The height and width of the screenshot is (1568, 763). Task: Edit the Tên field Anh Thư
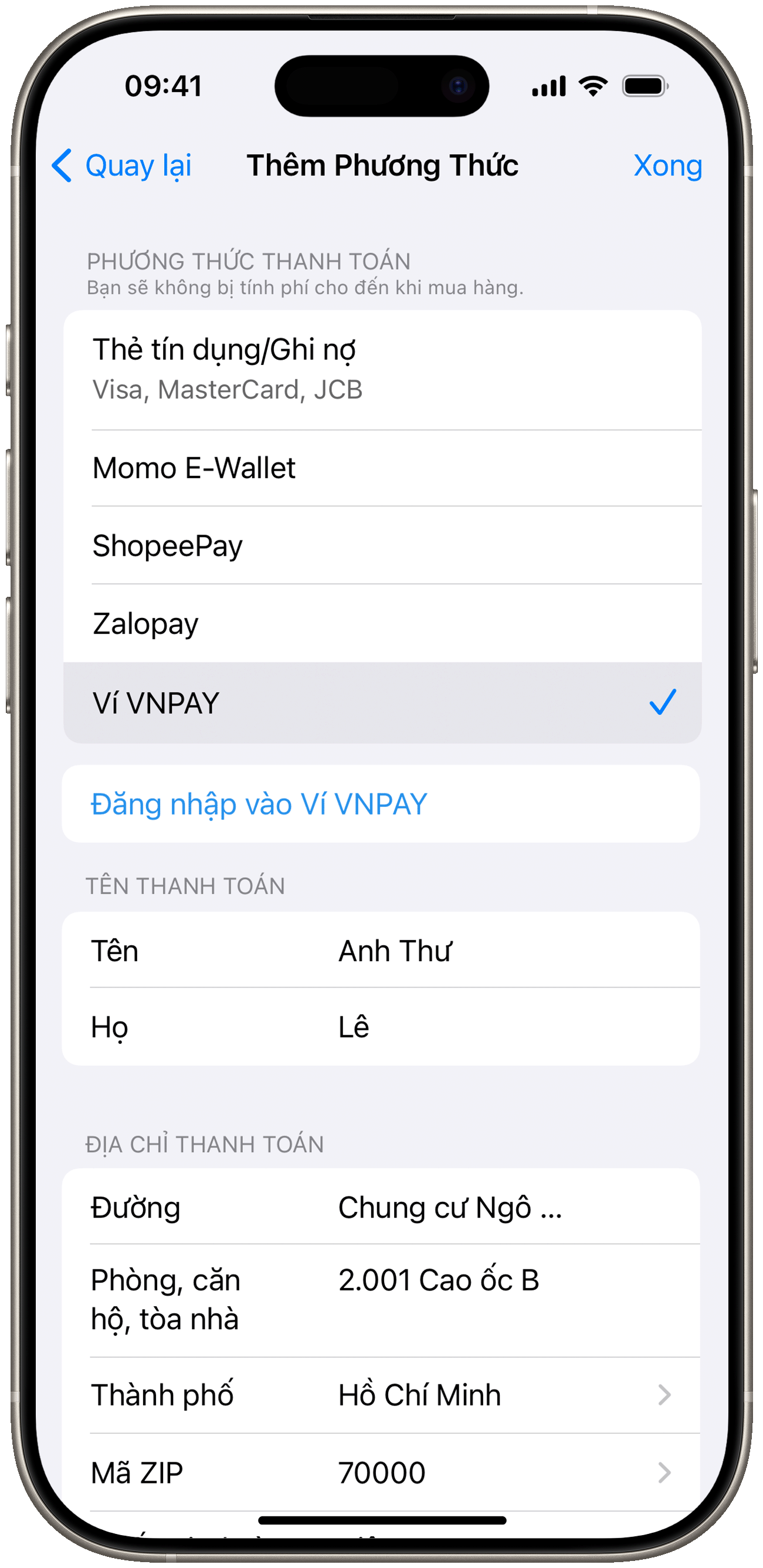(x=487, y=950)
